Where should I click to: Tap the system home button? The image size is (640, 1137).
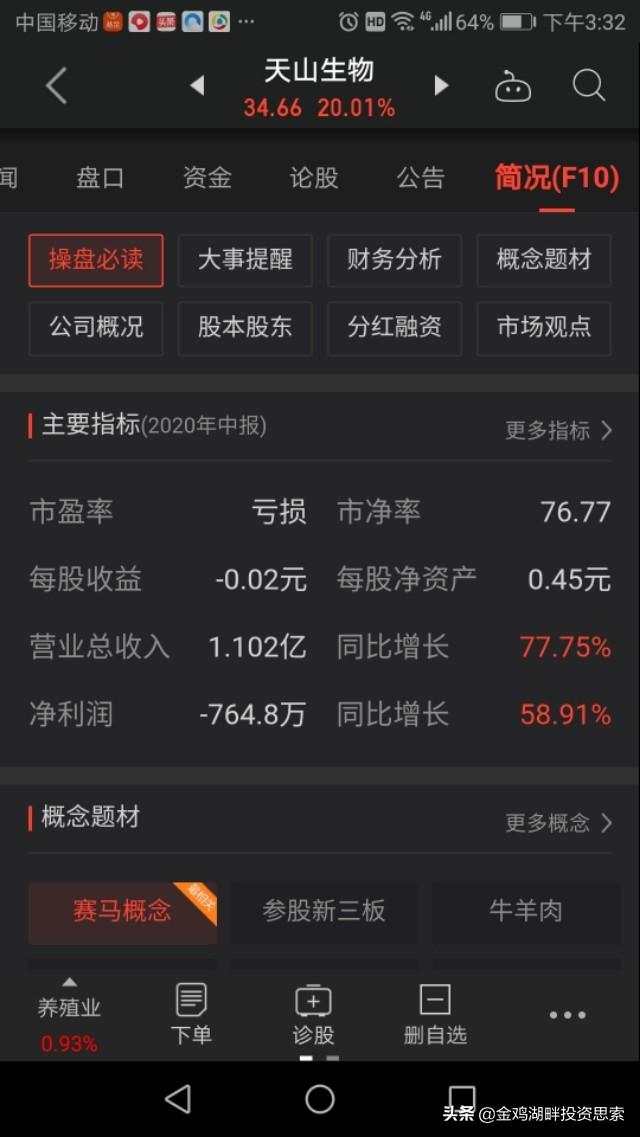pyautogui.click(x=320, y=1099)
